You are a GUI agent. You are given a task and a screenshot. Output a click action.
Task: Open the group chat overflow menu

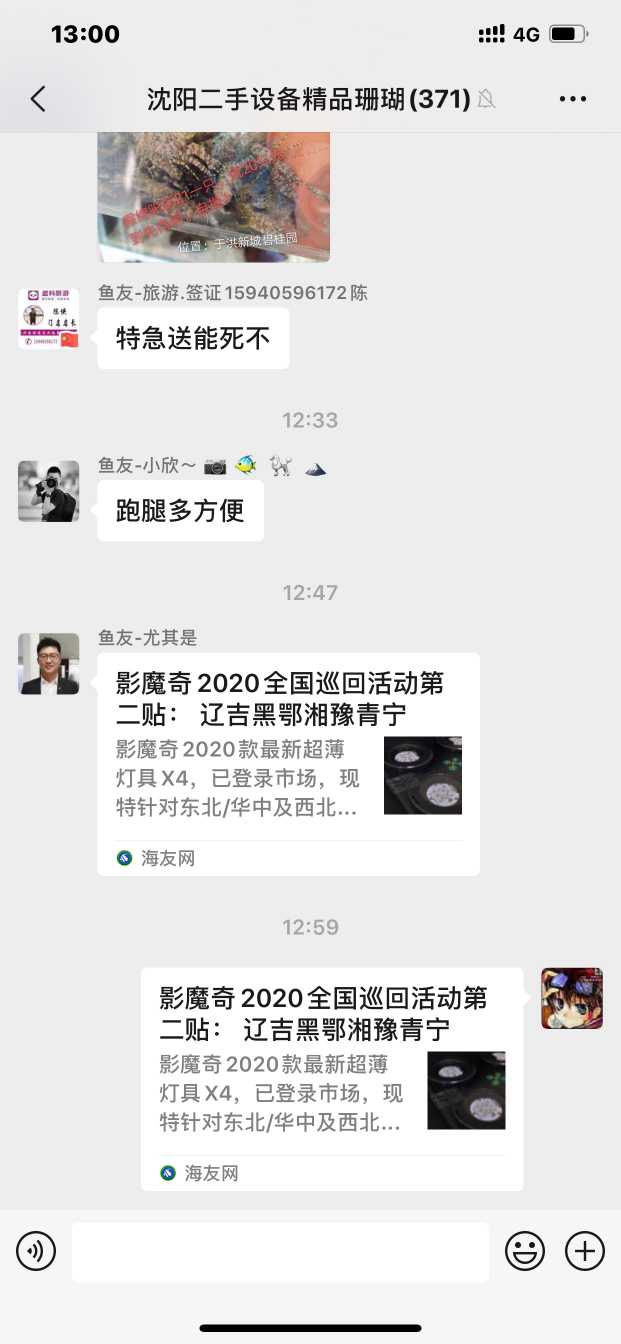pos(573,98)
